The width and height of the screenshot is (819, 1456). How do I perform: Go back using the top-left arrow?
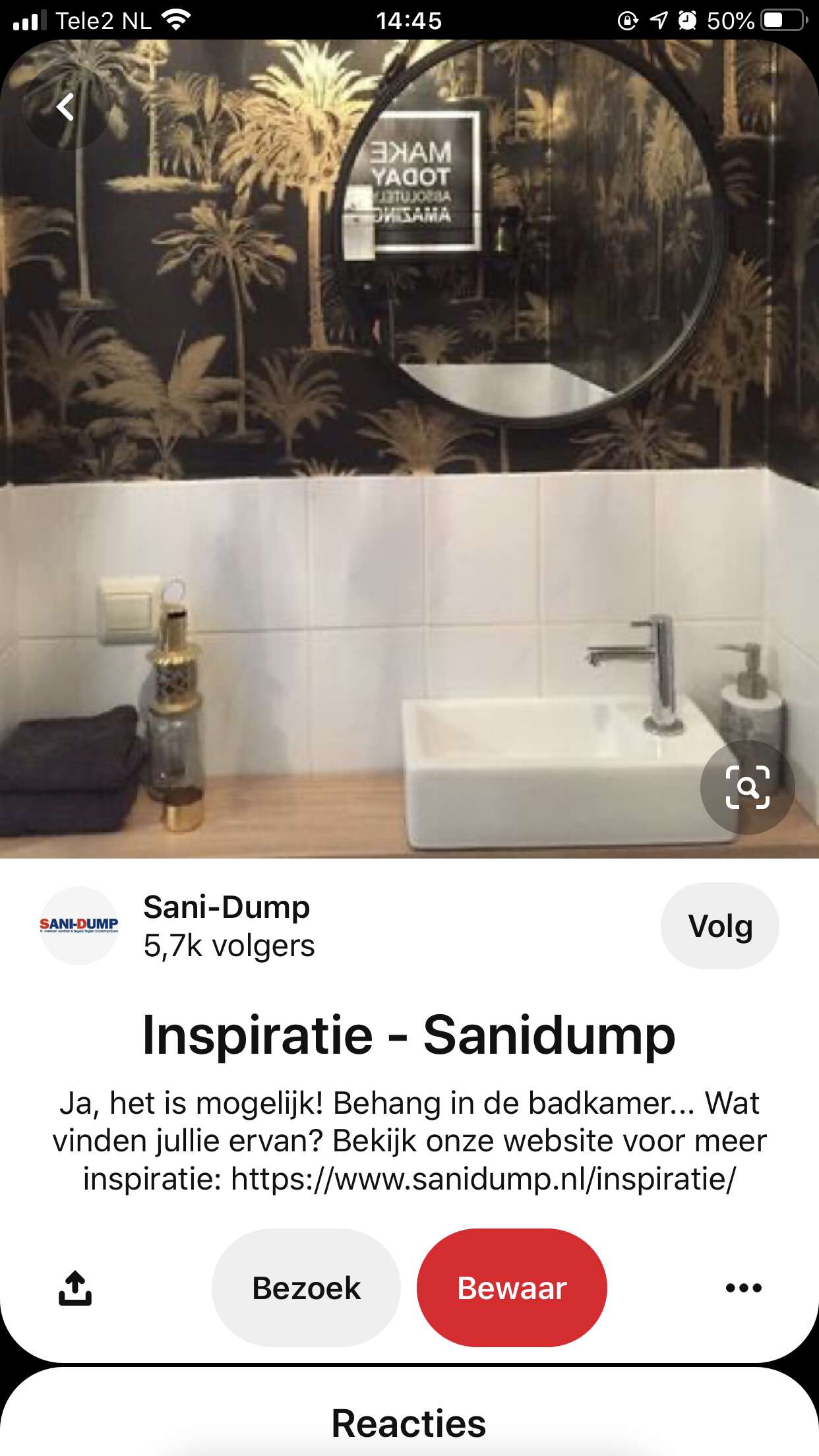[65, 107]
